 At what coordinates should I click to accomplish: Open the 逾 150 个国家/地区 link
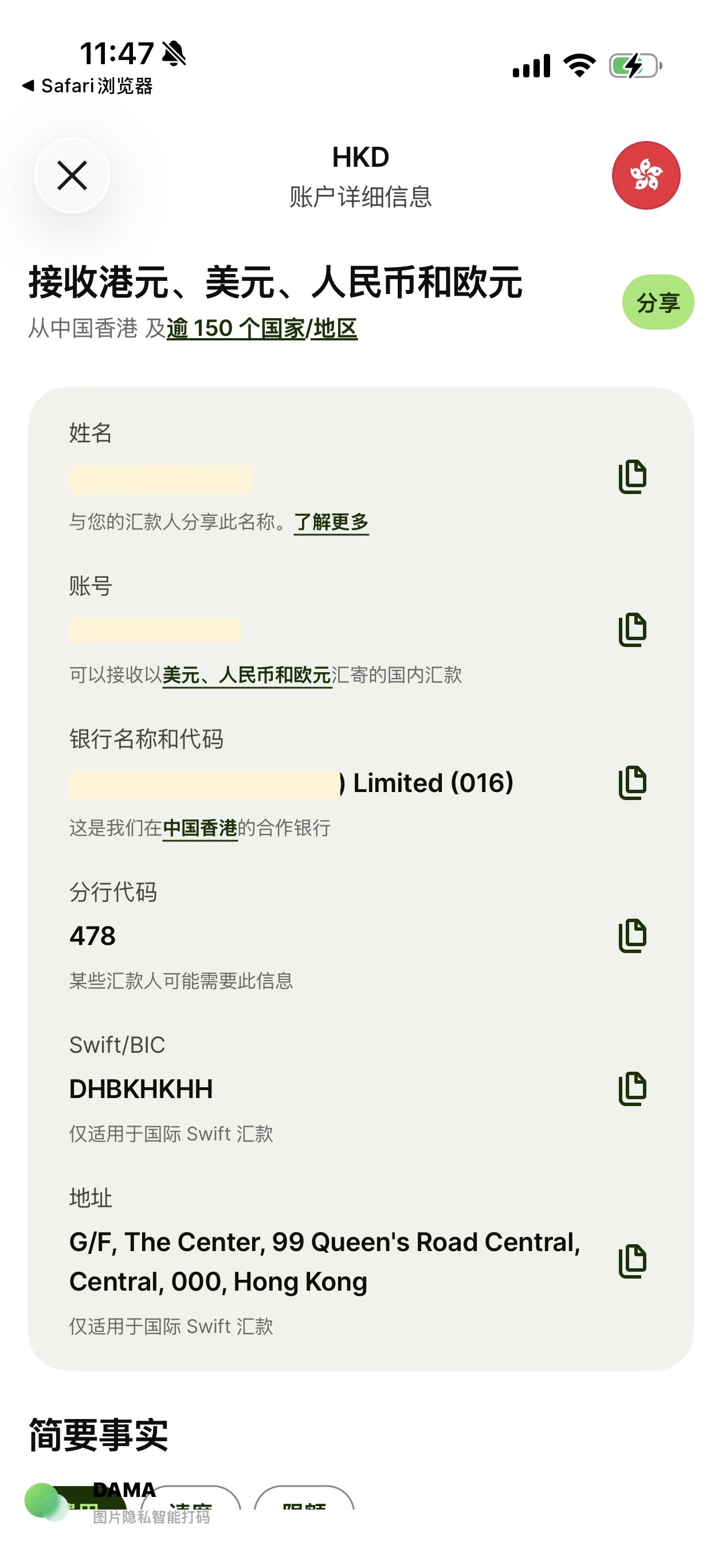click(x=262, y=329)
